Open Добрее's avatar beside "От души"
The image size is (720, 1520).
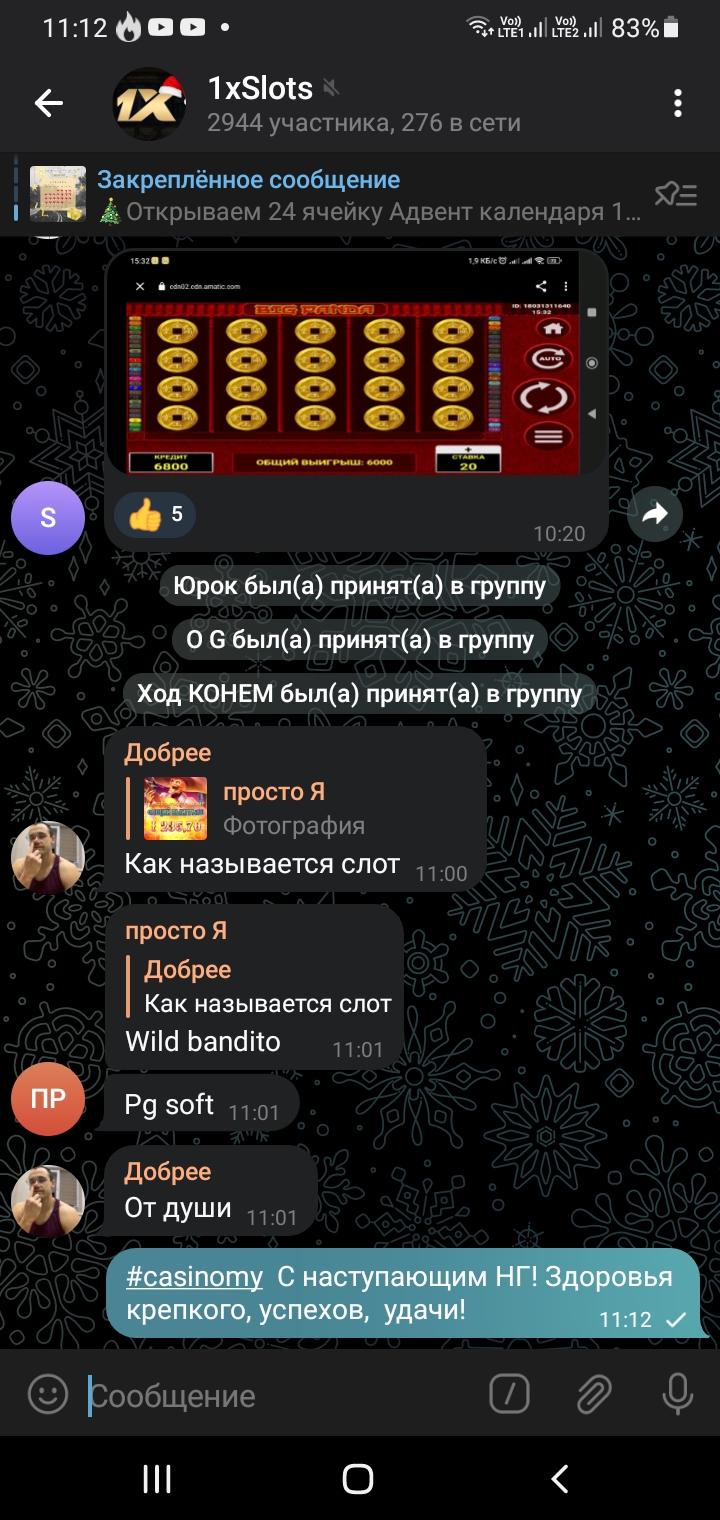pos(48,1201)
